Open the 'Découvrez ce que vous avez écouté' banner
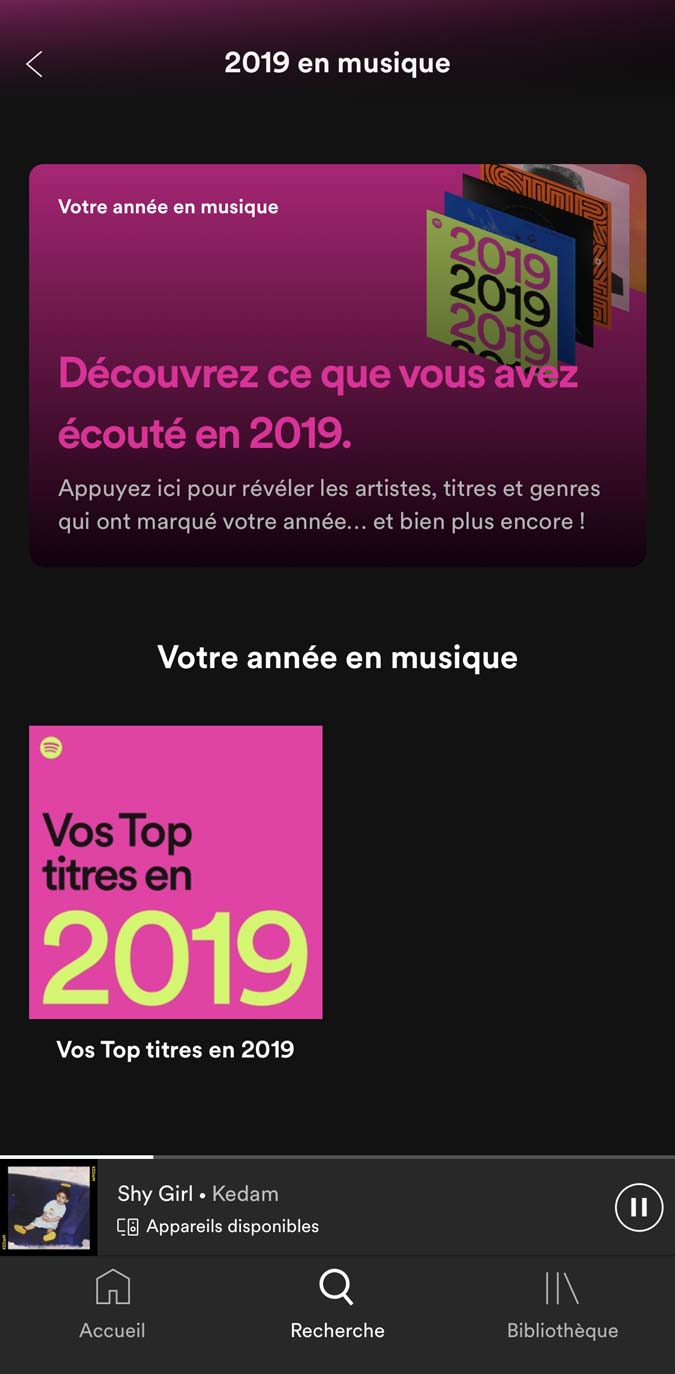The image size is (675, 1374). click(x=337, y=365)
